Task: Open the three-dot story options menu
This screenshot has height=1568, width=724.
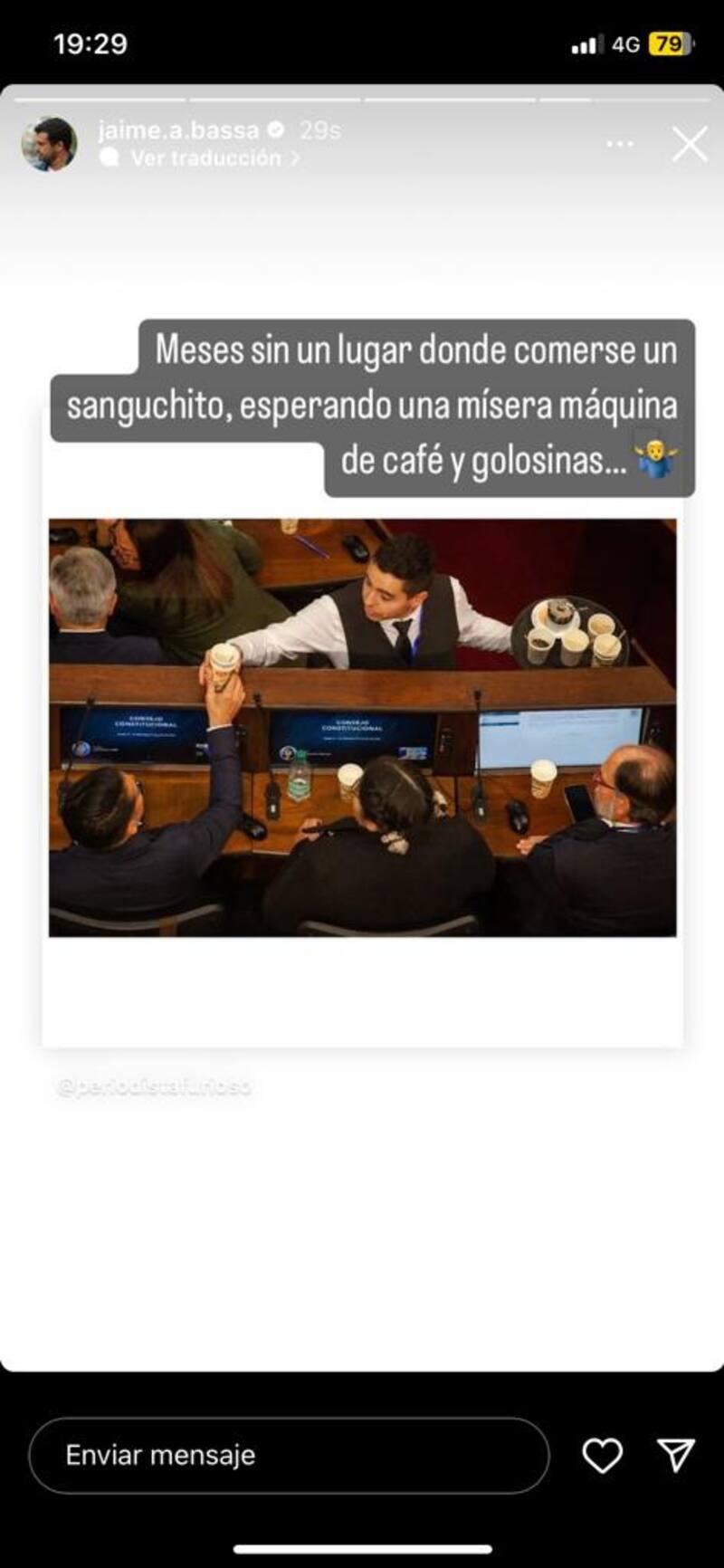Action: [620, 144]
